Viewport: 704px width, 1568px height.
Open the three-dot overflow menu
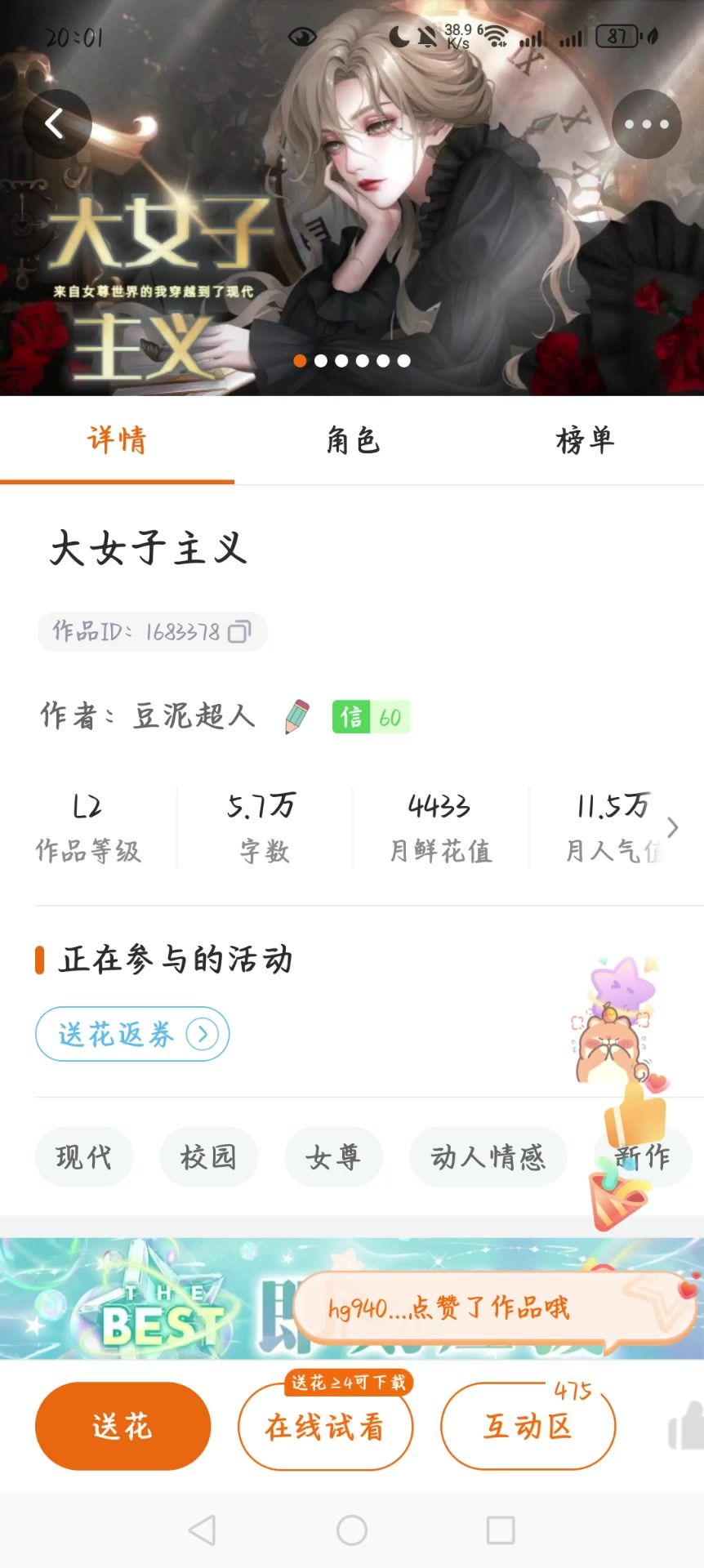(646, 124)
